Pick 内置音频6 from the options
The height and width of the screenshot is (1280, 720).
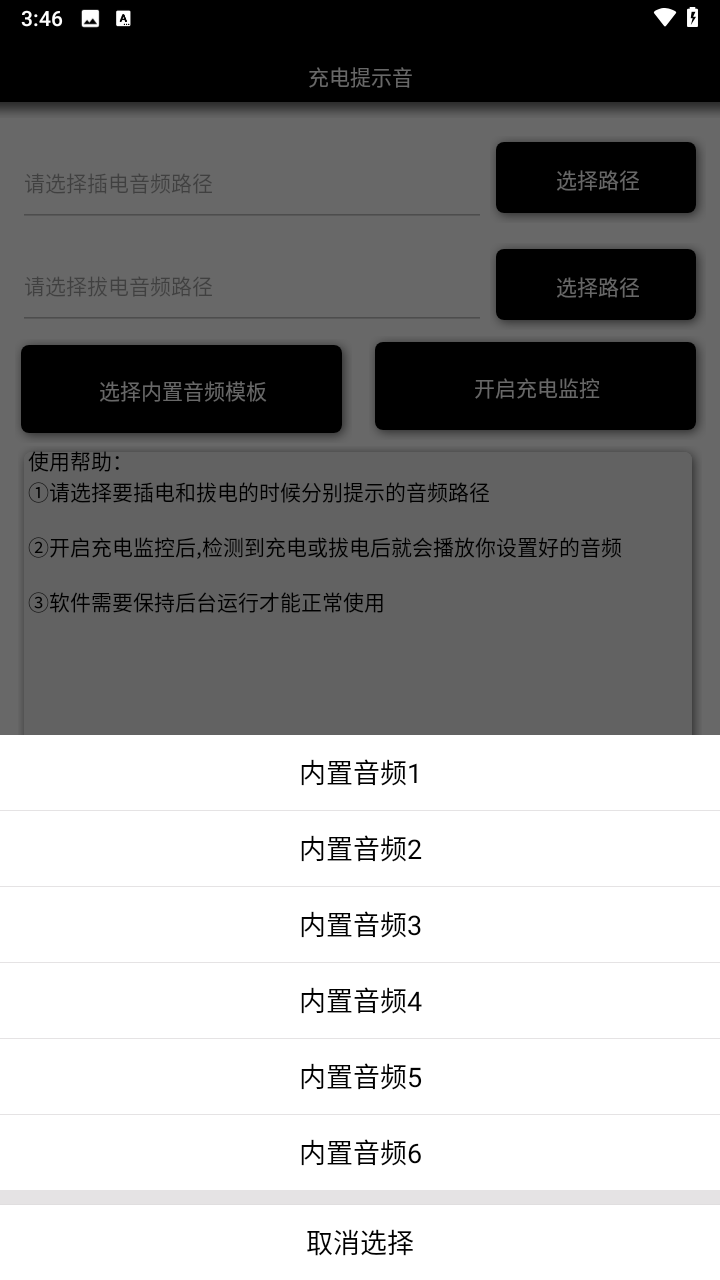point(360,1153)
